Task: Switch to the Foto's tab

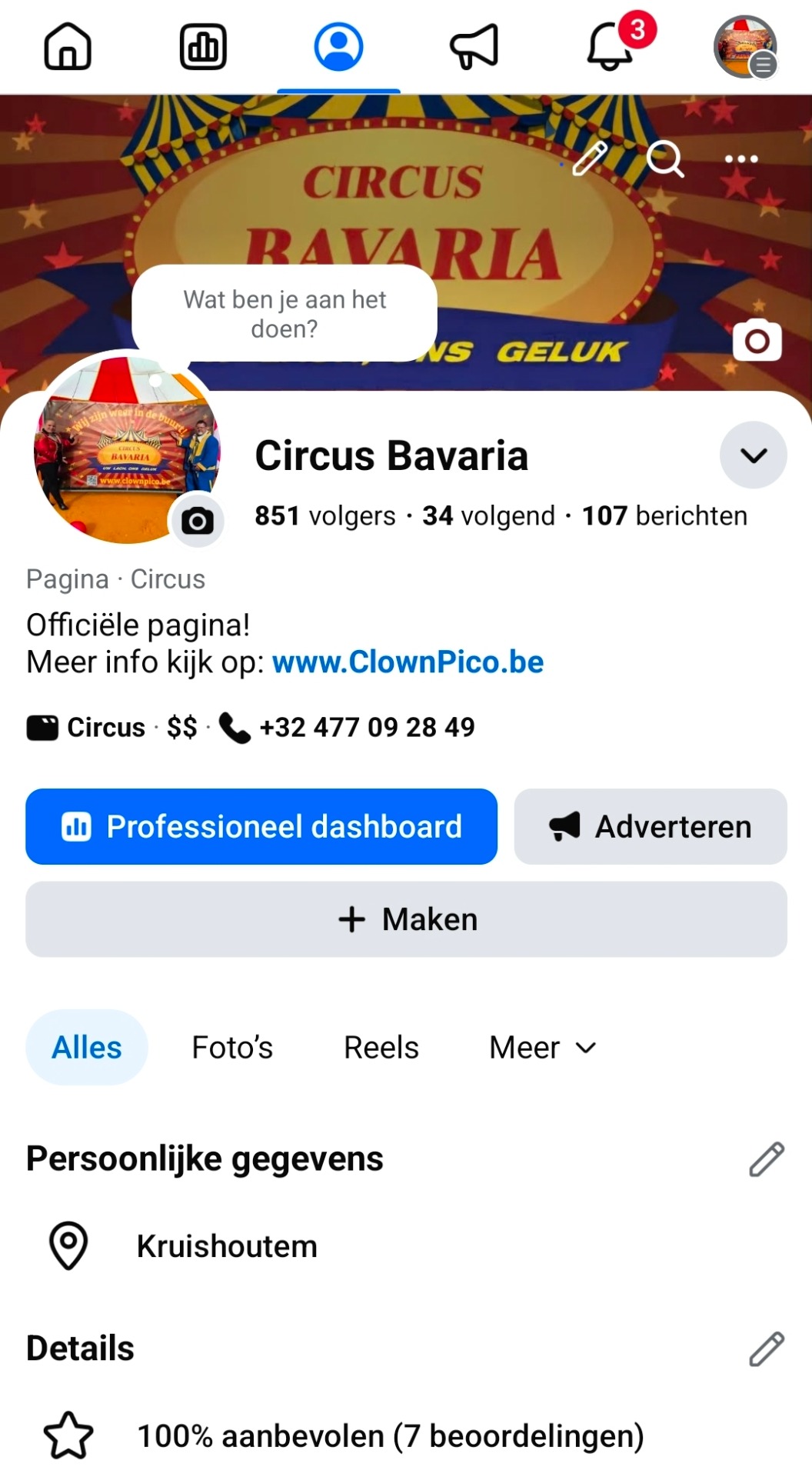Action: tap(232, 1048)
